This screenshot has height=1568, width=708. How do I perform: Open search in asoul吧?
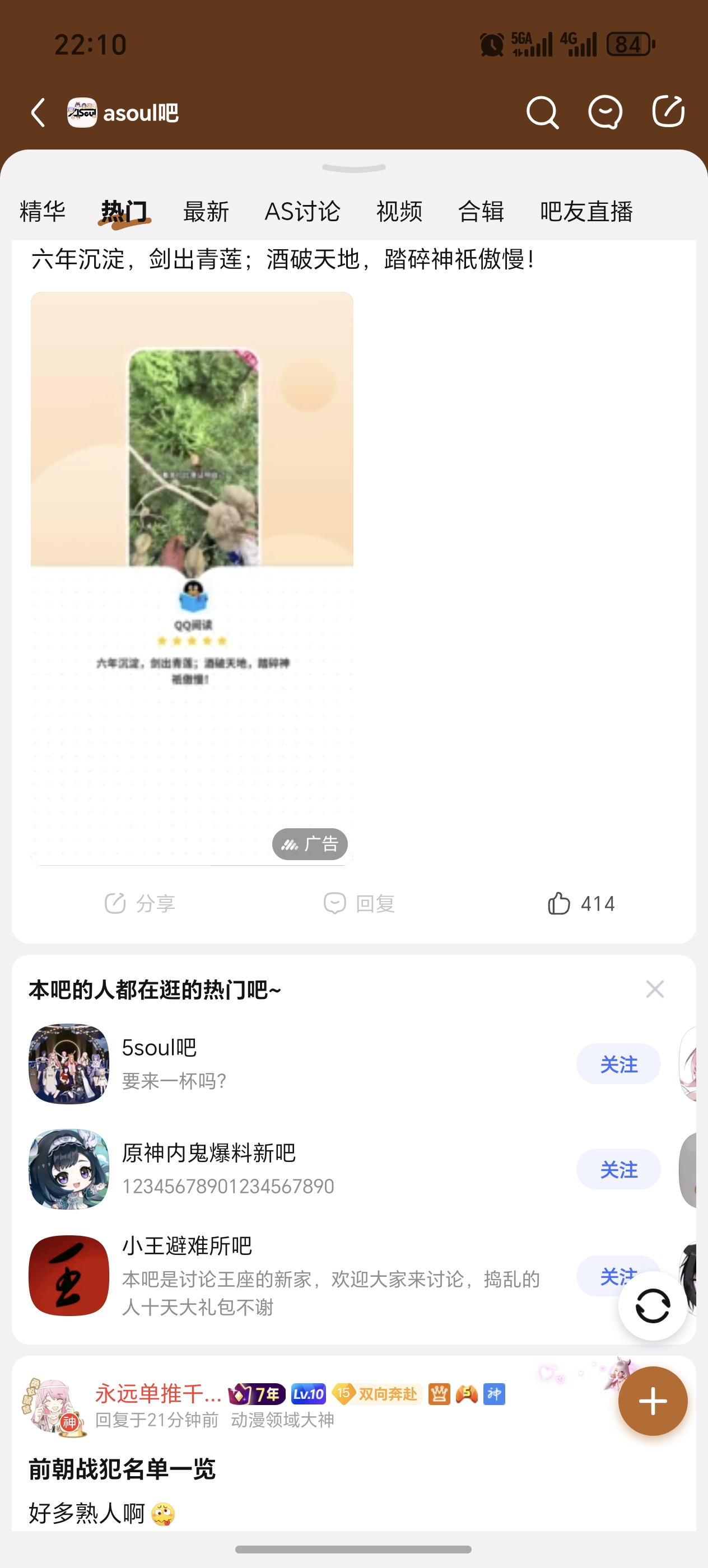coord(542,113)
